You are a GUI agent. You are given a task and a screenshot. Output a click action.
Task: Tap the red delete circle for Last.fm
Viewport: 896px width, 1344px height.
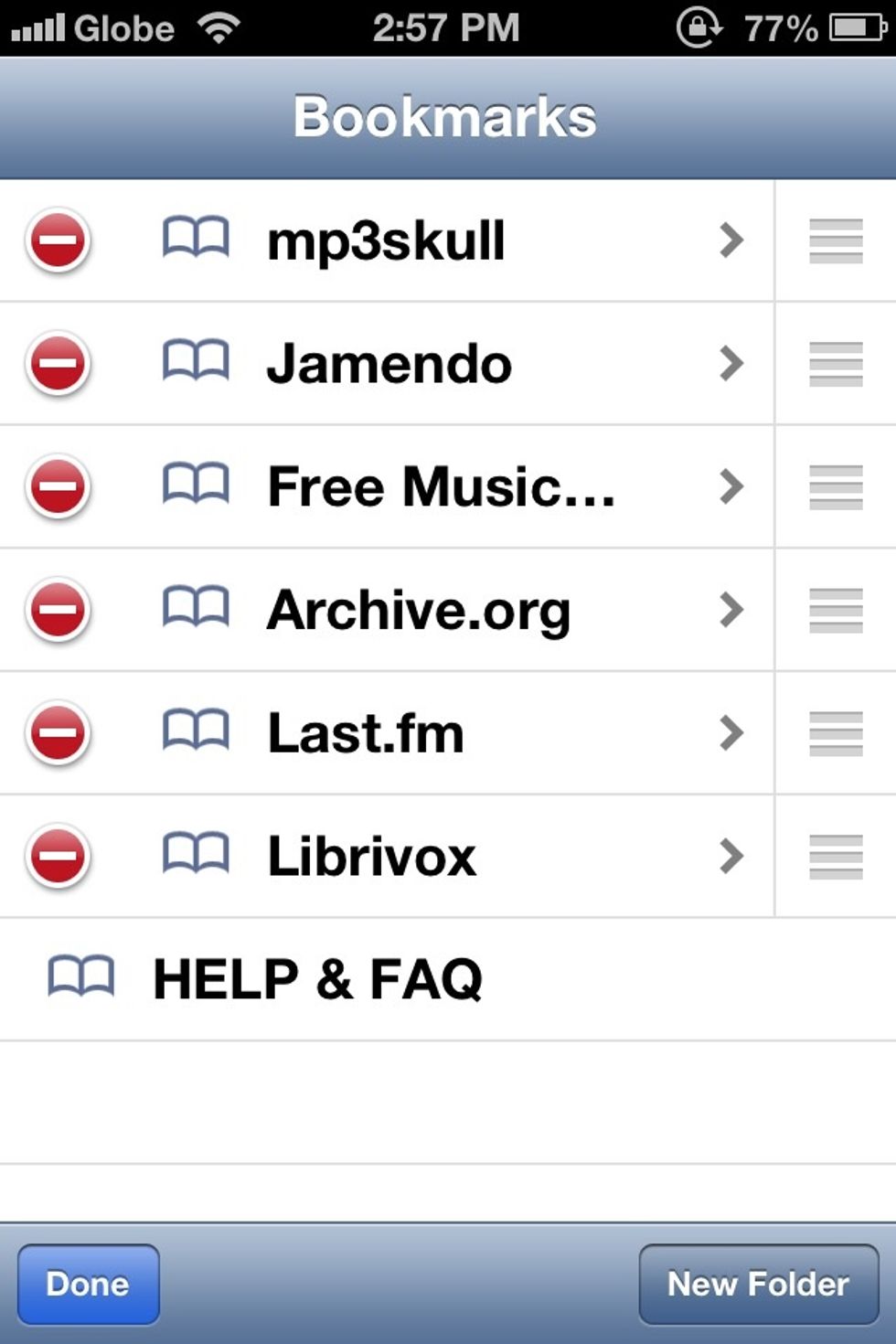tap(59, 733)
